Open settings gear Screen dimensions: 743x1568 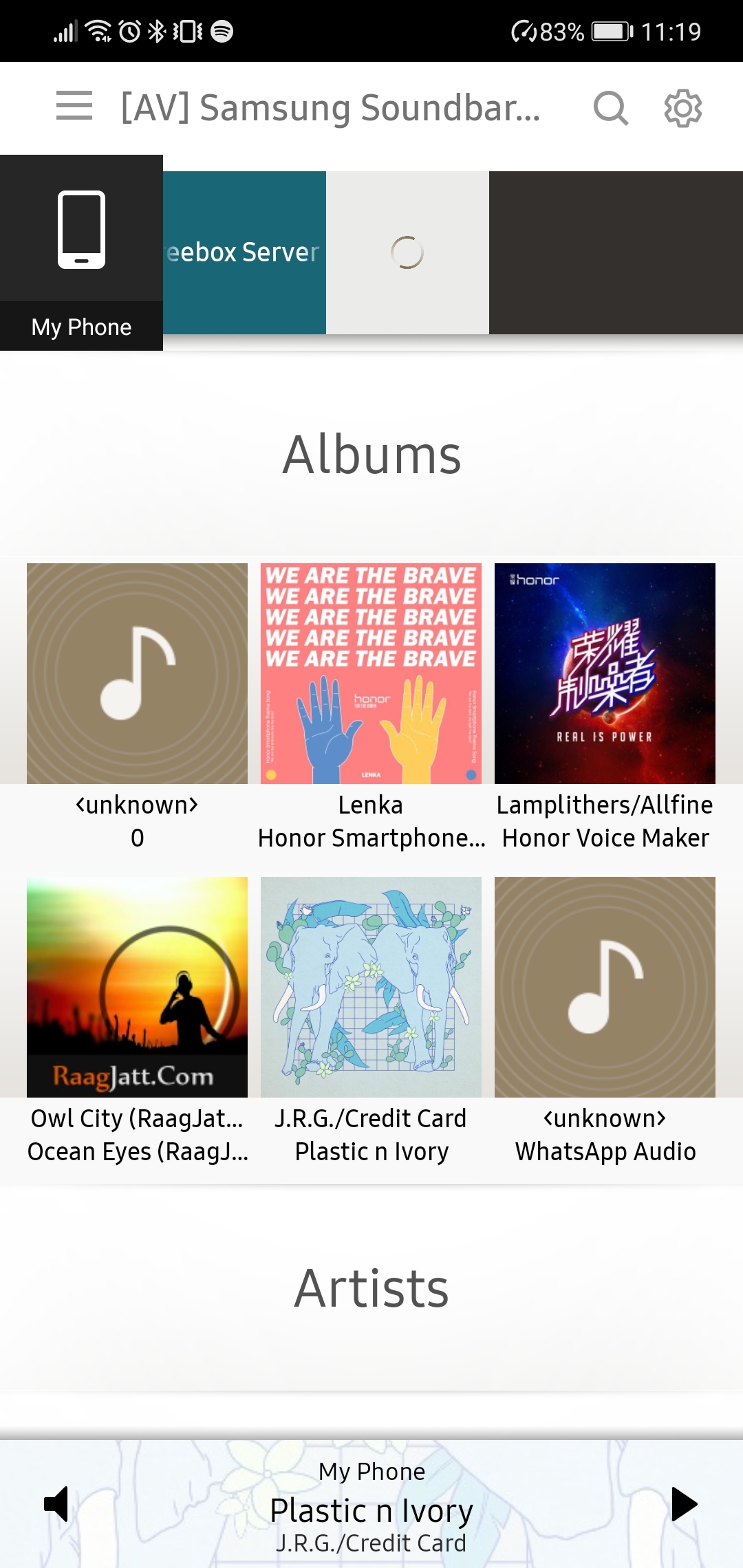coord(682,108)
